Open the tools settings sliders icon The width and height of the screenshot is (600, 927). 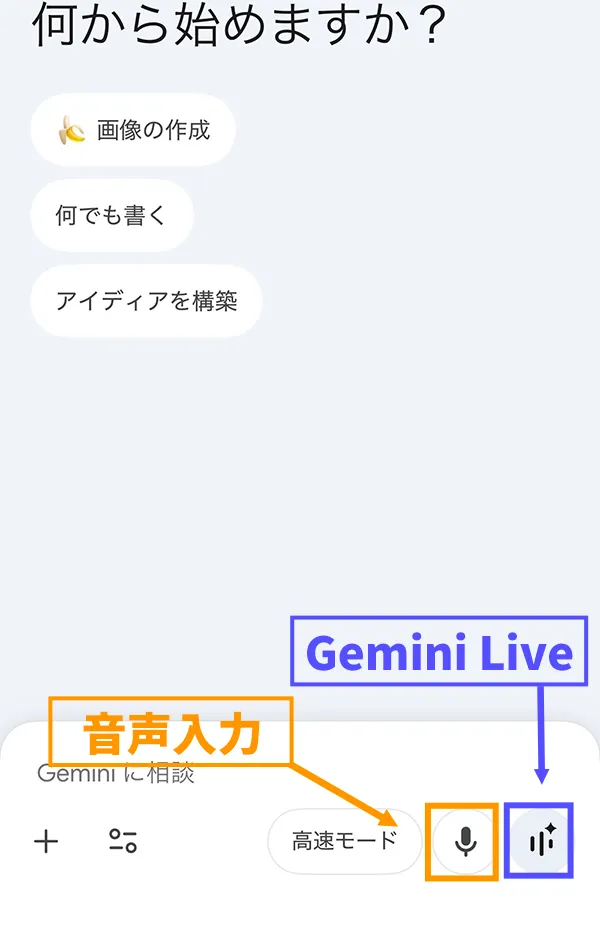click(x=123, y=842)
